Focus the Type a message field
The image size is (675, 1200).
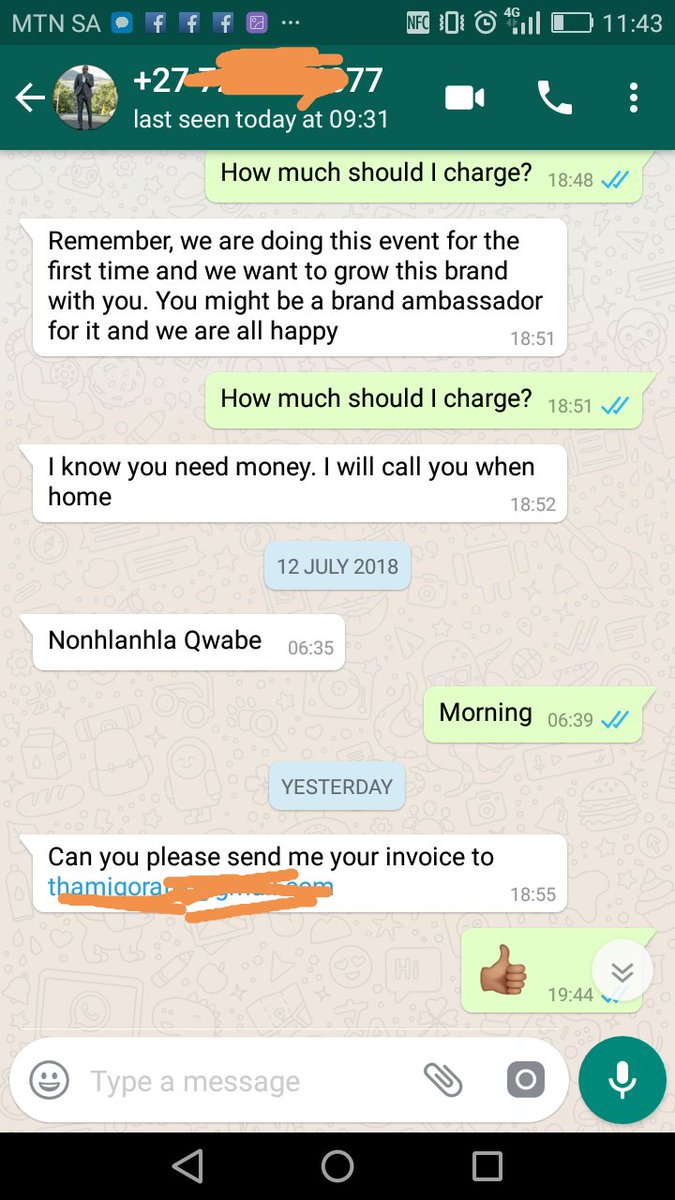240,1081
